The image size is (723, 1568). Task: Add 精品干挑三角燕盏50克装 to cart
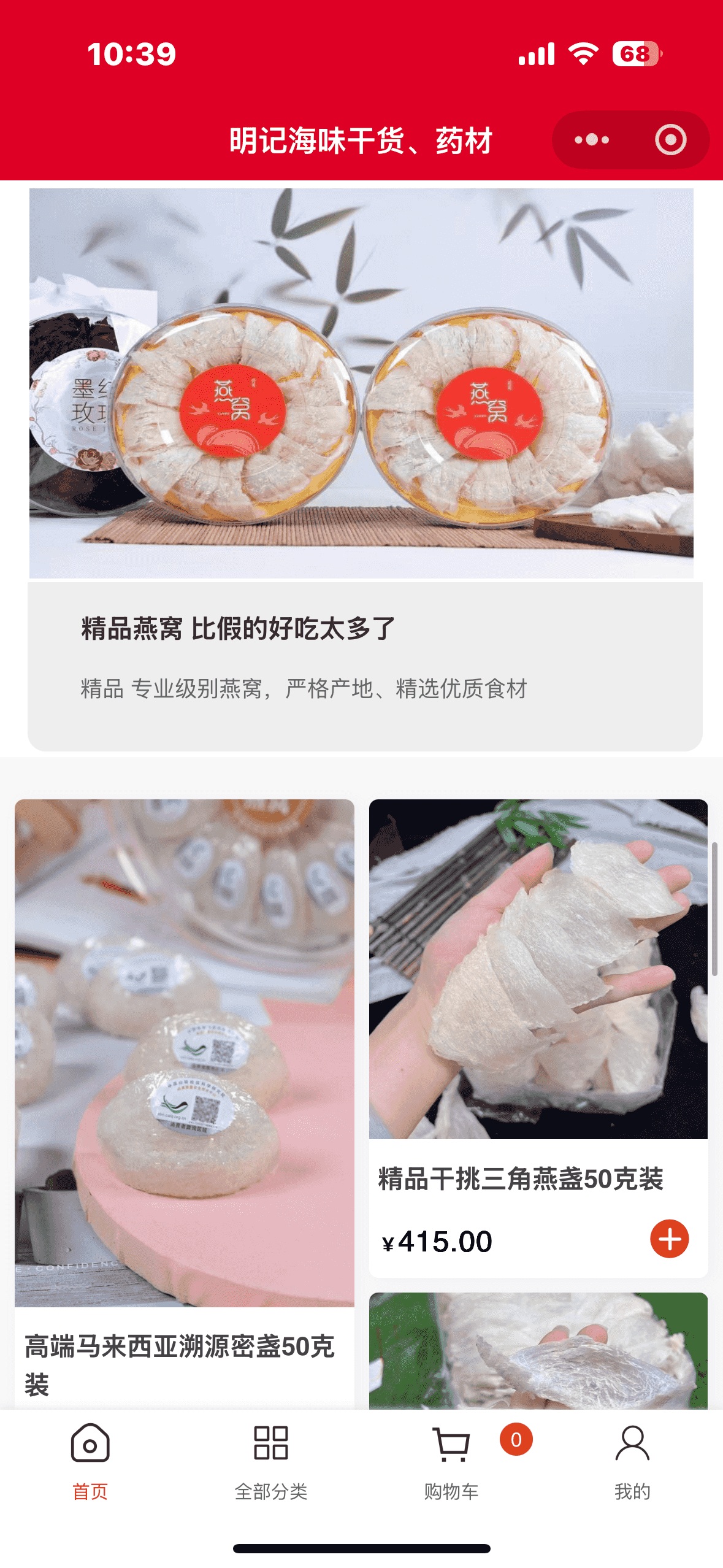669,1239
